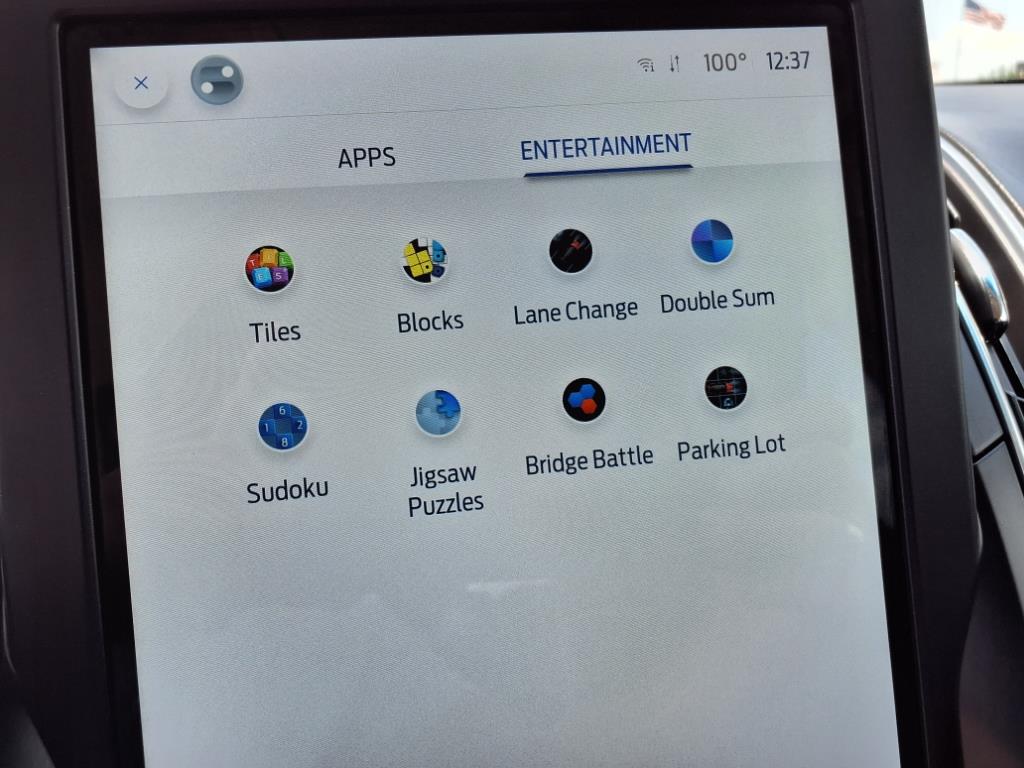The height and width of the screenshot is (768, 1024).
Task: Switch to the Apps tab
Action: [x=366, y=157]
